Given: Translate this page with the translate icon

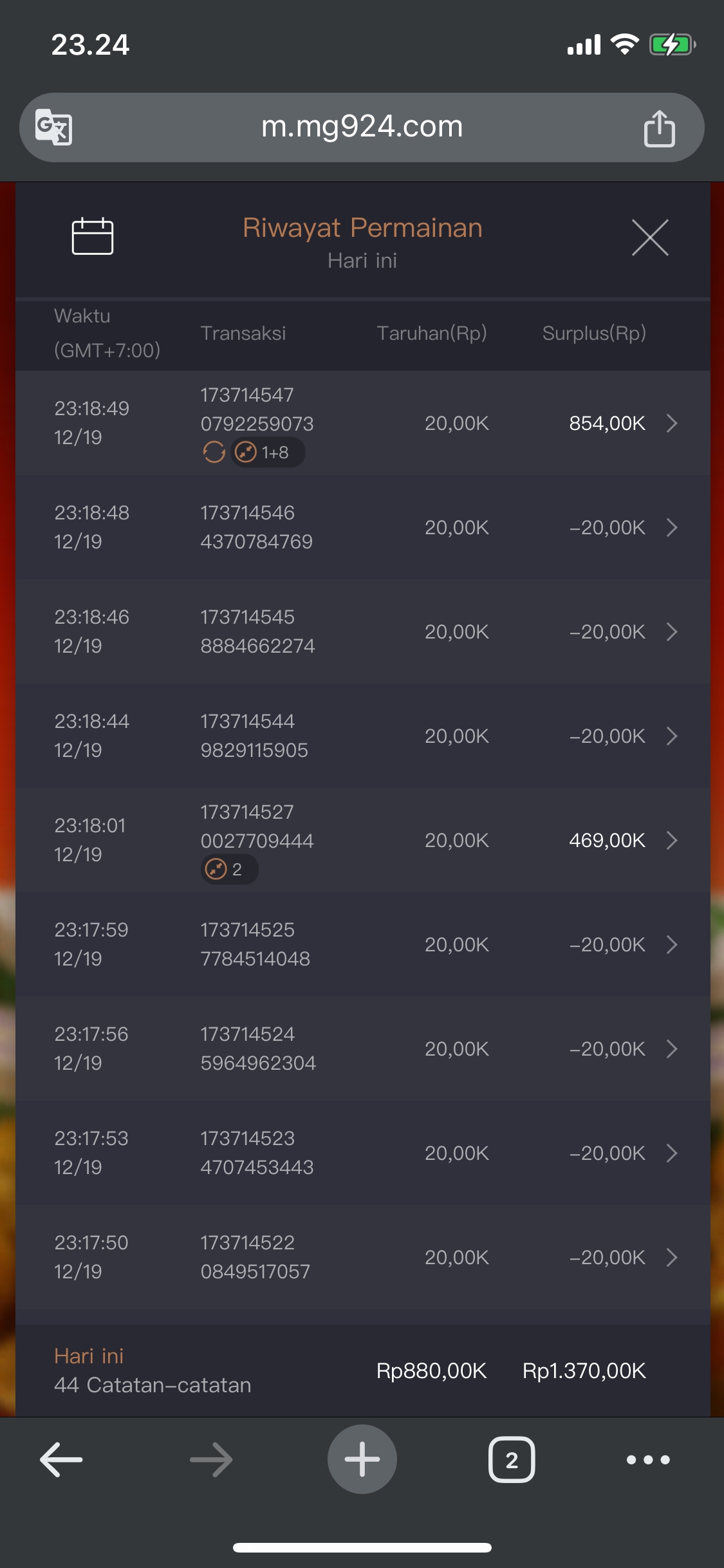Looking at the screenshot, I should (53, 127).
